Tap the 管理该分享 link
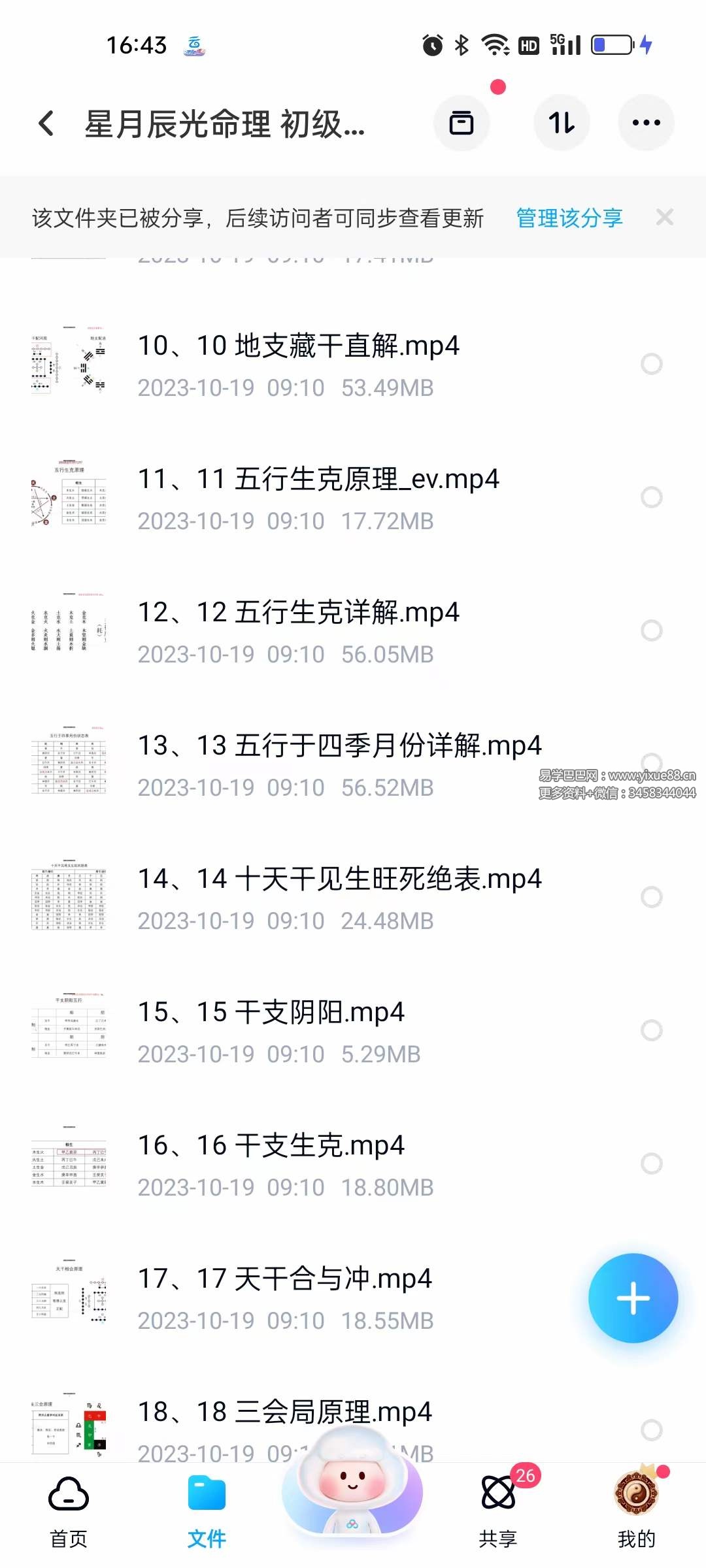 568,218
